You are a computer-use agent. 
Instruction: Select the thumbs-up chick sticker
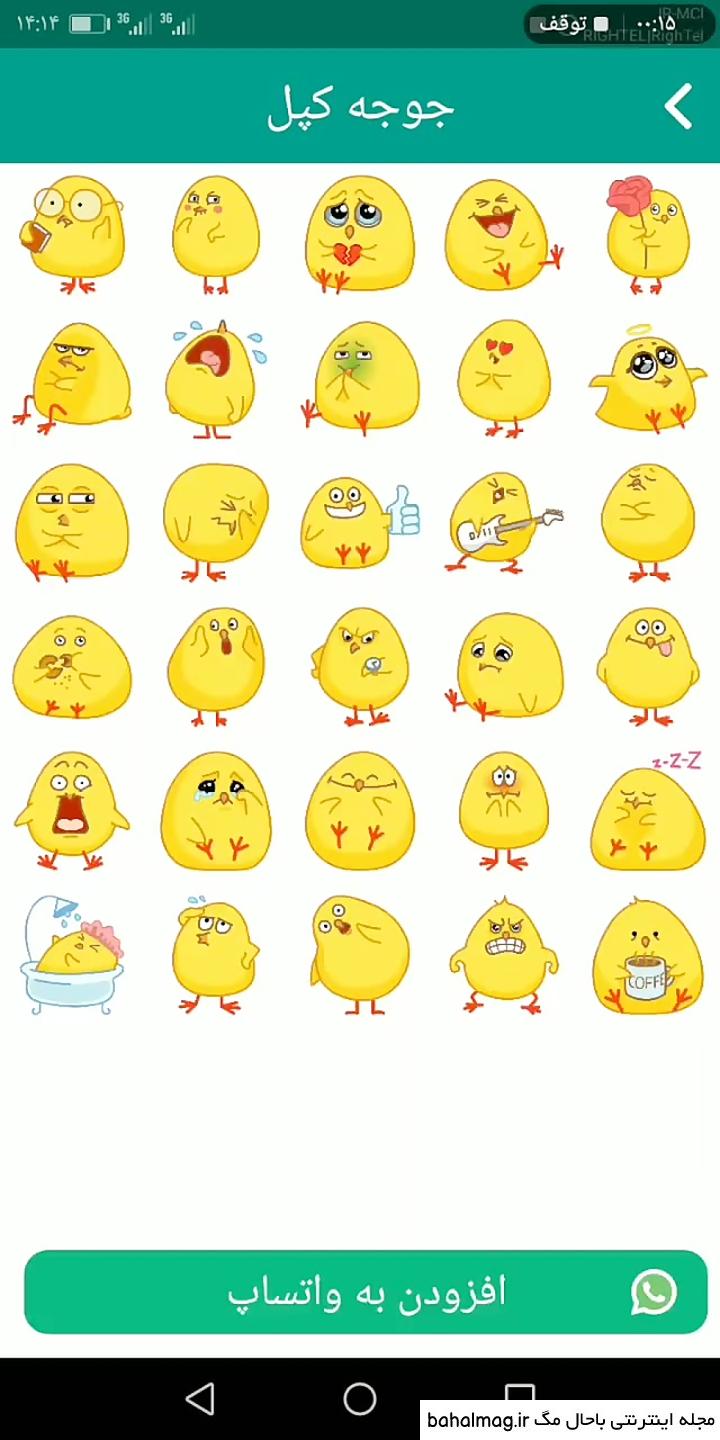click(x=359, y=523)
